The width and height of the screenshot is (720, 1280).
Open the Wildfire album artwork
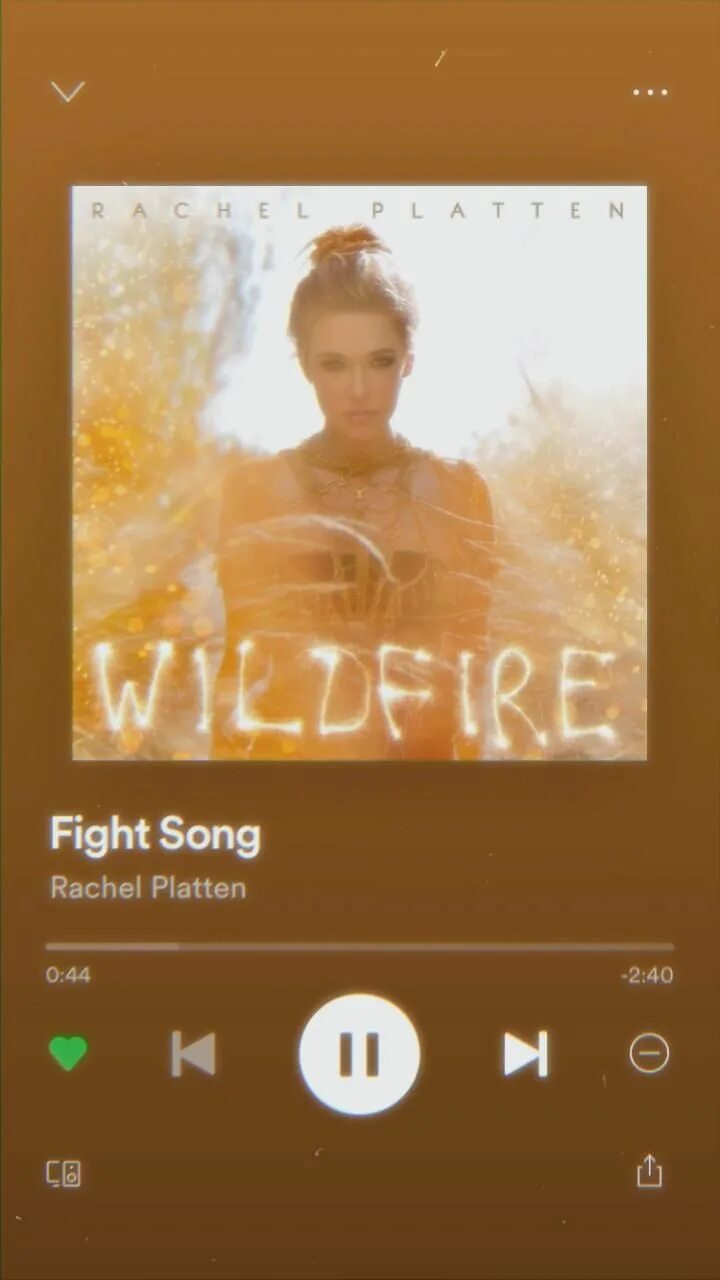point(359,472)
